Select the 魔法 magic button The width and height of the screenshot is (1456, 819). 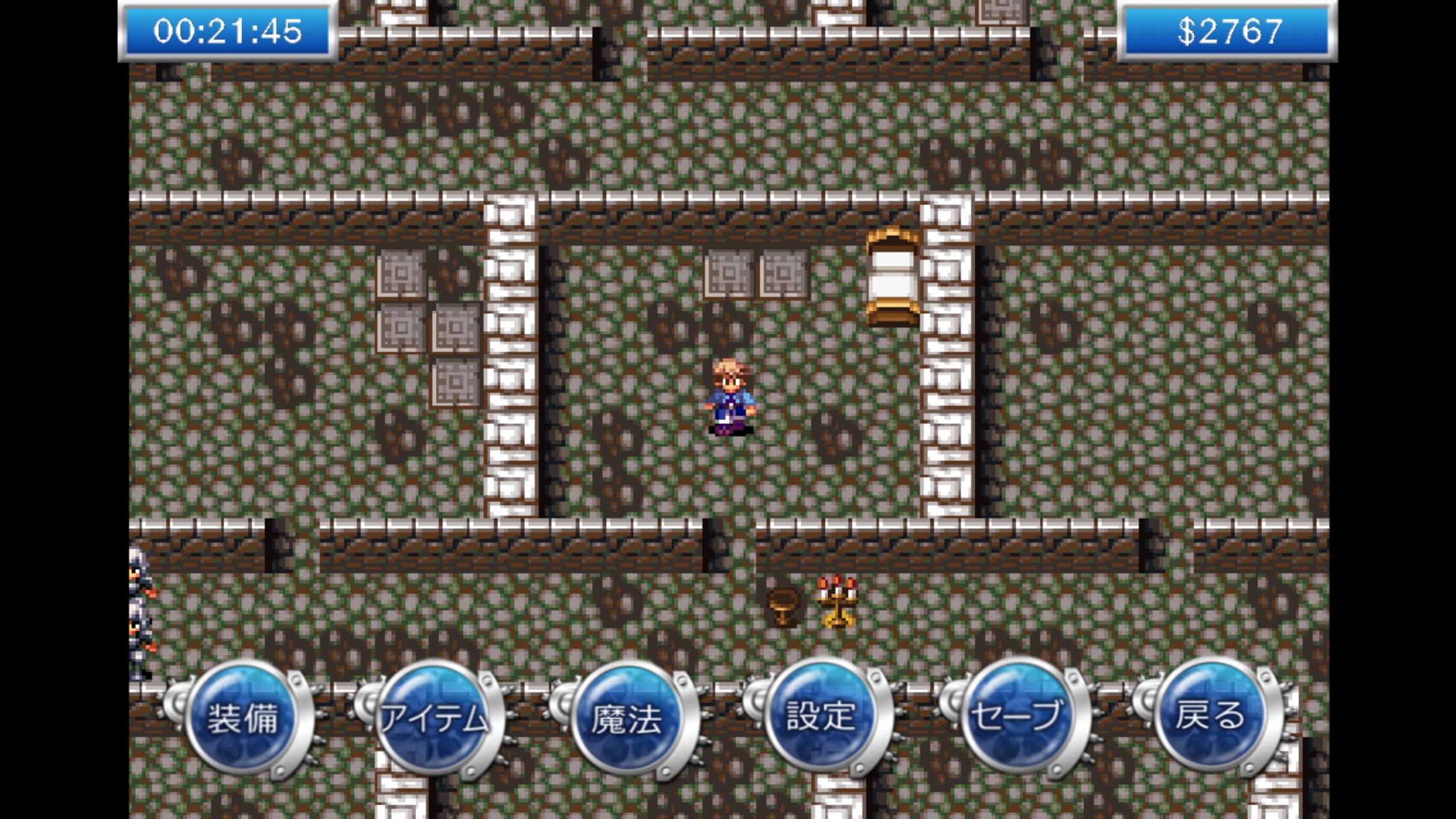click(628, 717)
